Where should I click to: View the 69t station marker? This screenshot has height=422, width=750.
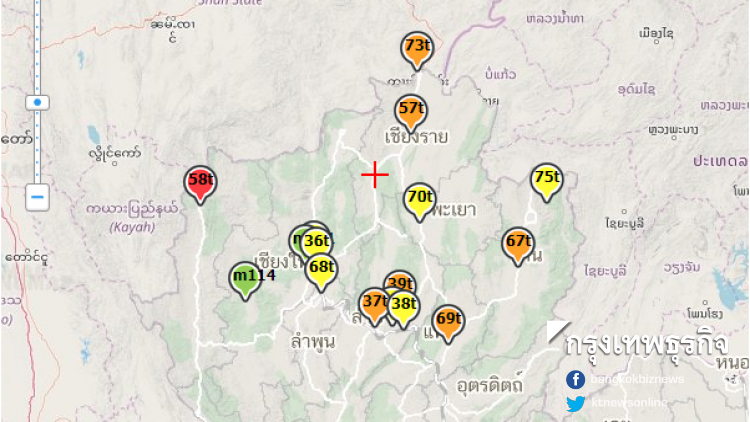[x=449, y=320]
